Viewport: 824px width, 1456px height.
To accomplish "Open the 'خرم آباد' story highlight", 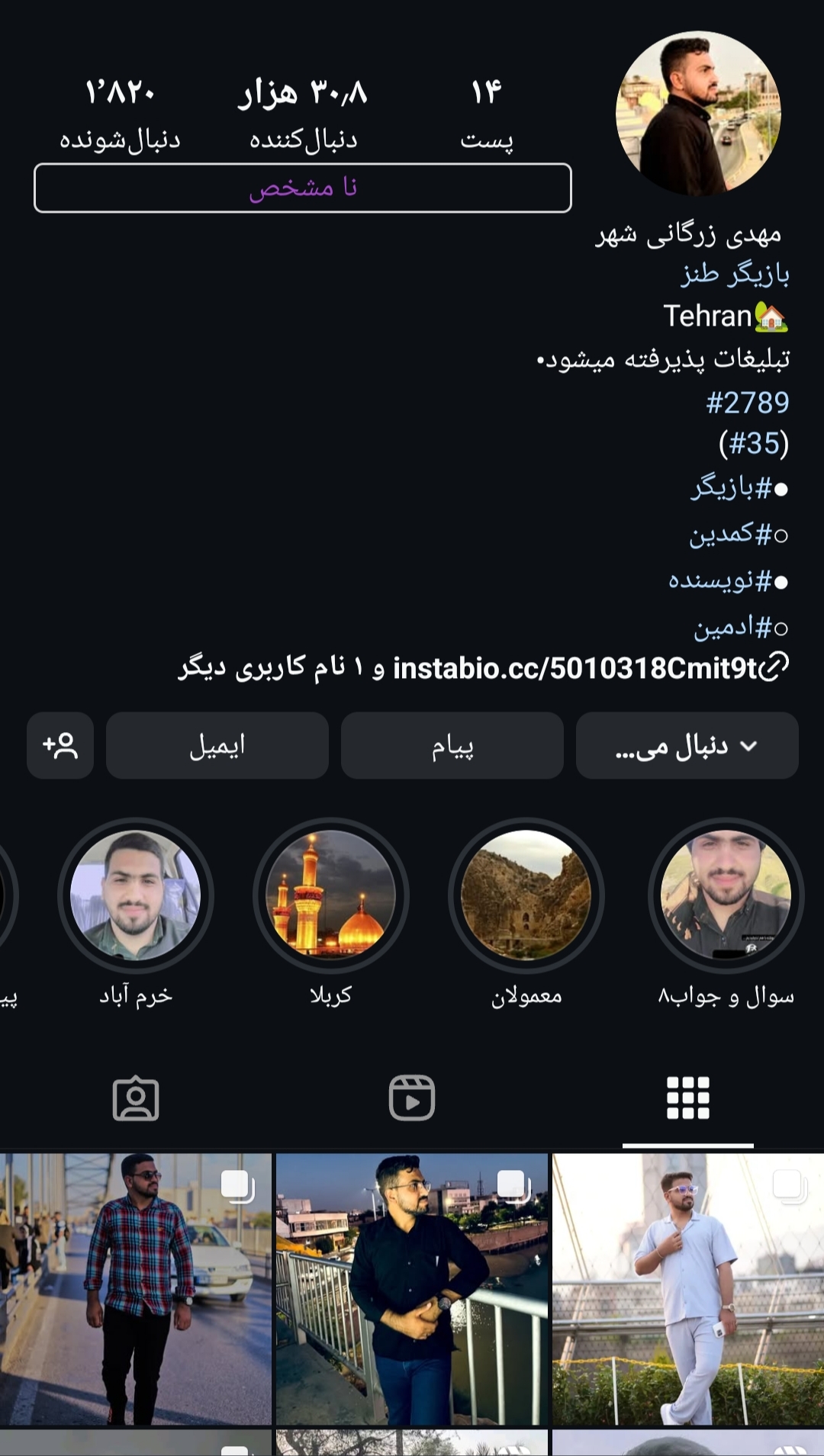I will click(x=134, y=898).
